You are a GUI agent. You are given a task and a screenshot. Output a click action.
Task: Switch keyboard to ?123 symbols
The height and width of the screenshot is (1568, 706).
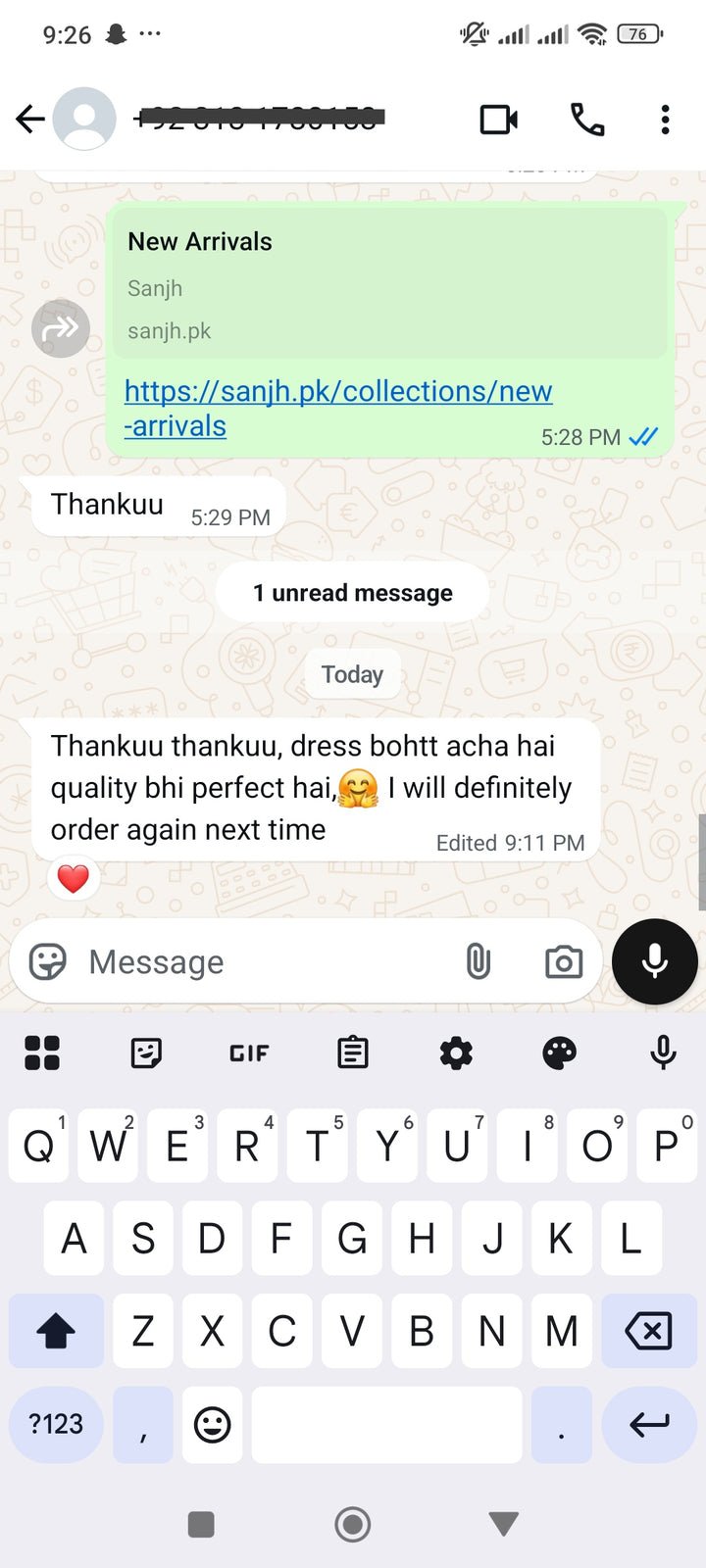(56, 1424)
